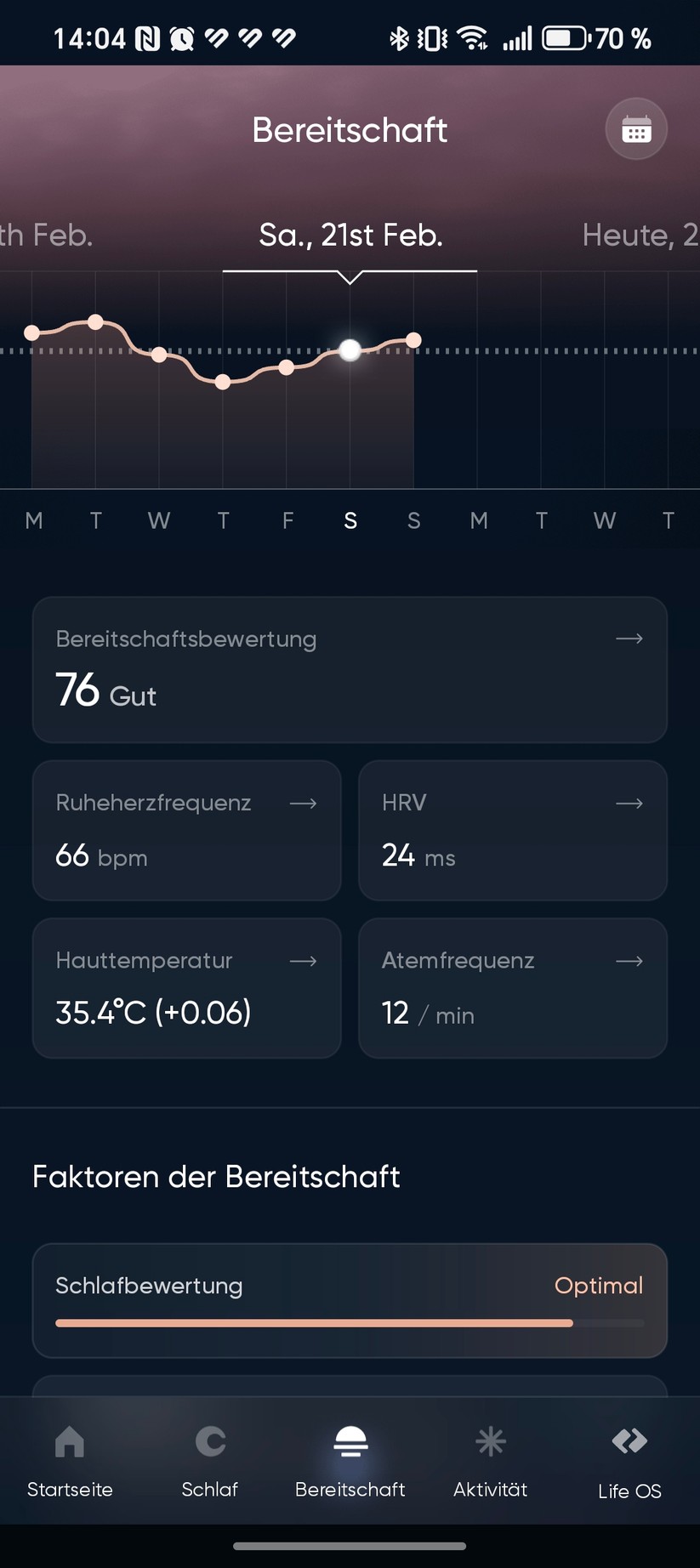
Task: Switch to Sa., 21st Feb. tab
Action: point(350,235)
